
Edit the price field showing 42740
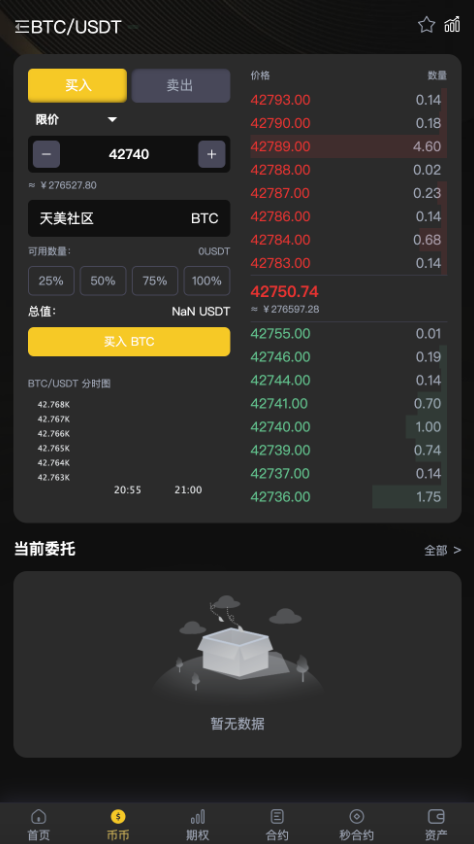click(x=129, y=154)
